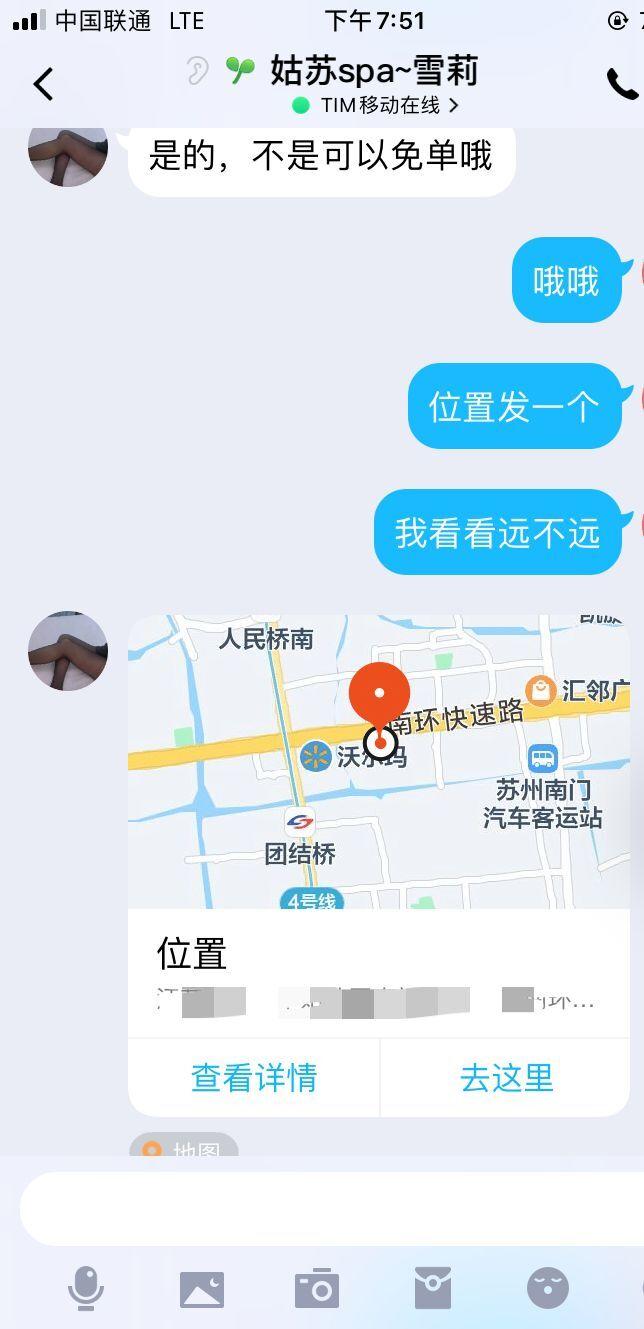
Task: Open the photo gallery picker
Action: [x=202, y=1289]
